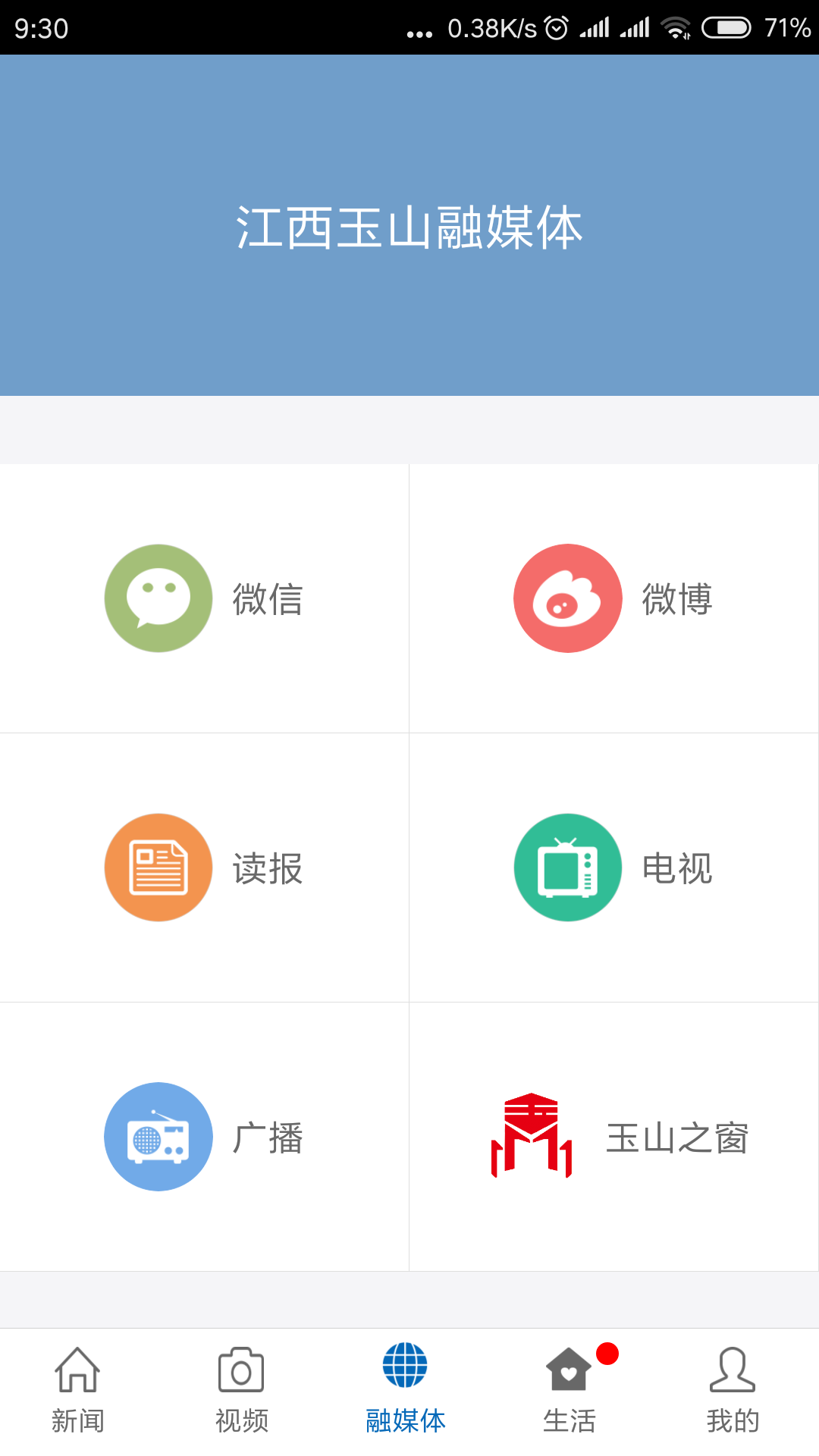Tap the blue 广播 radio broadcast icon
The image size is (819, 1456).
158,1137
